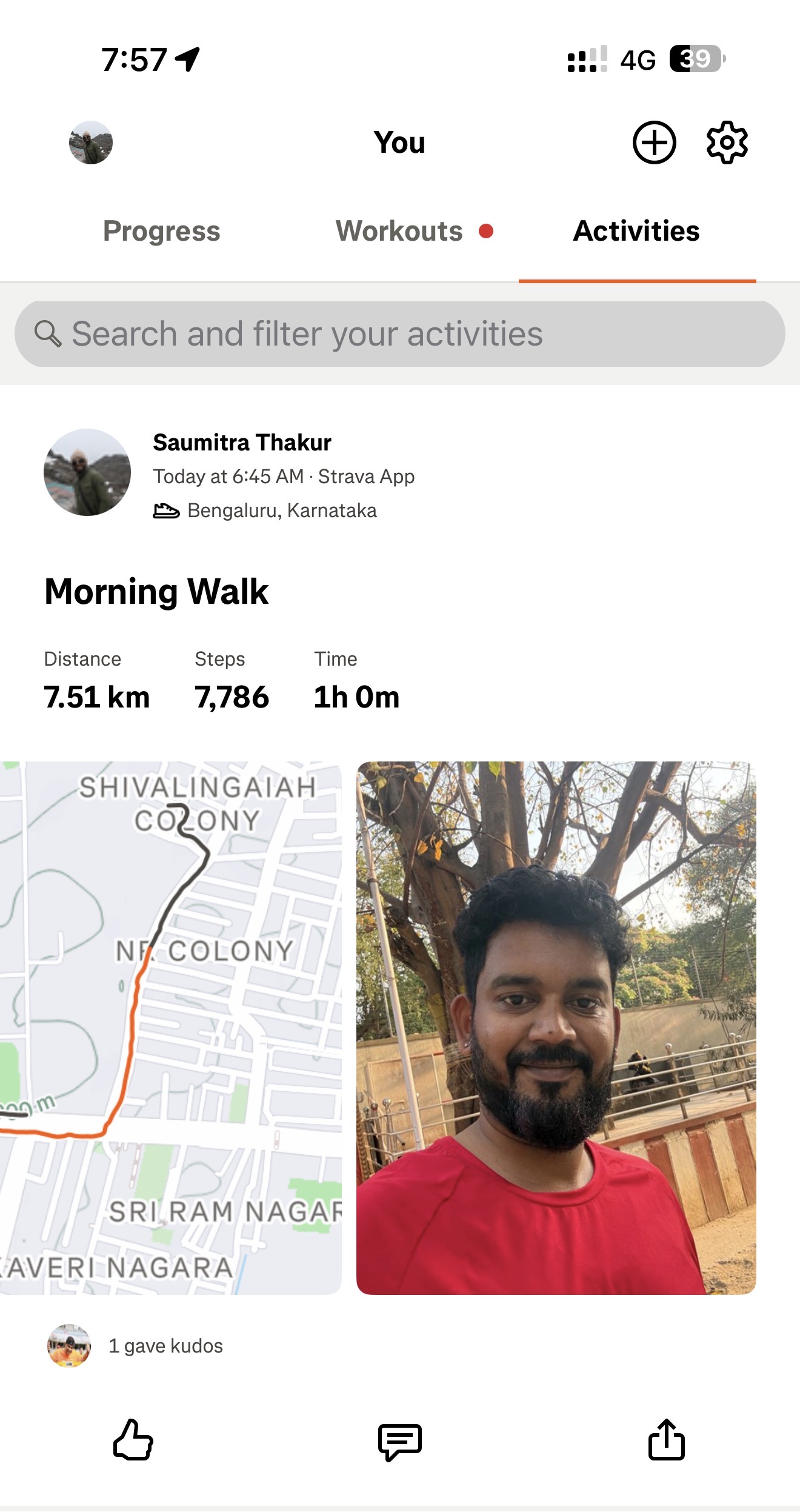The image size is (800, 1512).
Task: Tap the plus icon to add activity
Action: [x=654, y=143]
